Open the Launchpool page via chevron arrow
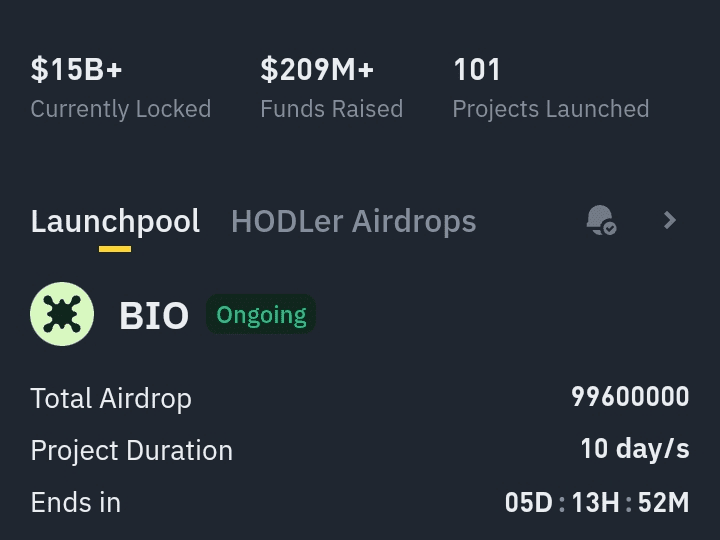The image size is (720, 540). [670, 220]
